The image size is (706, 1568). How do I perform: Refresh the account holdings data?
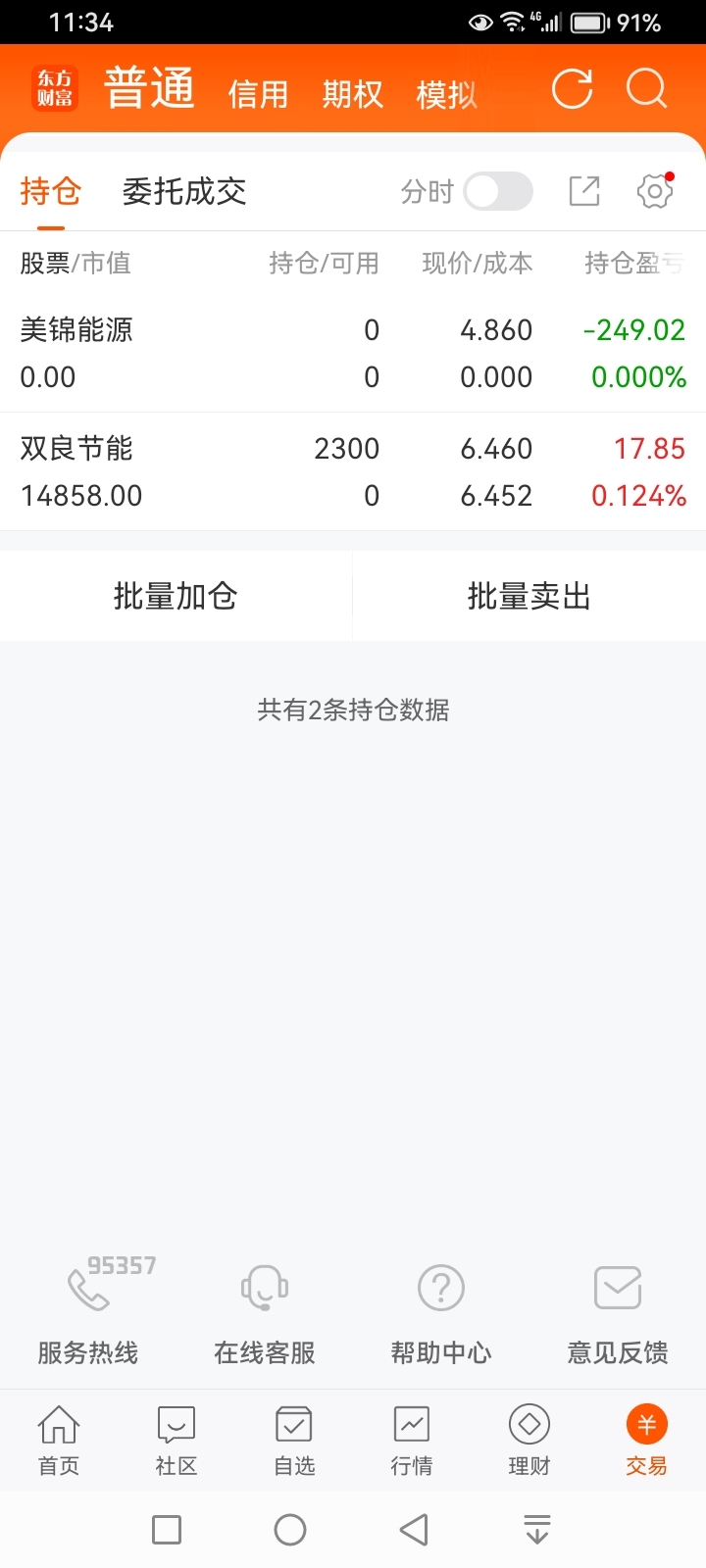pos(573,89)
